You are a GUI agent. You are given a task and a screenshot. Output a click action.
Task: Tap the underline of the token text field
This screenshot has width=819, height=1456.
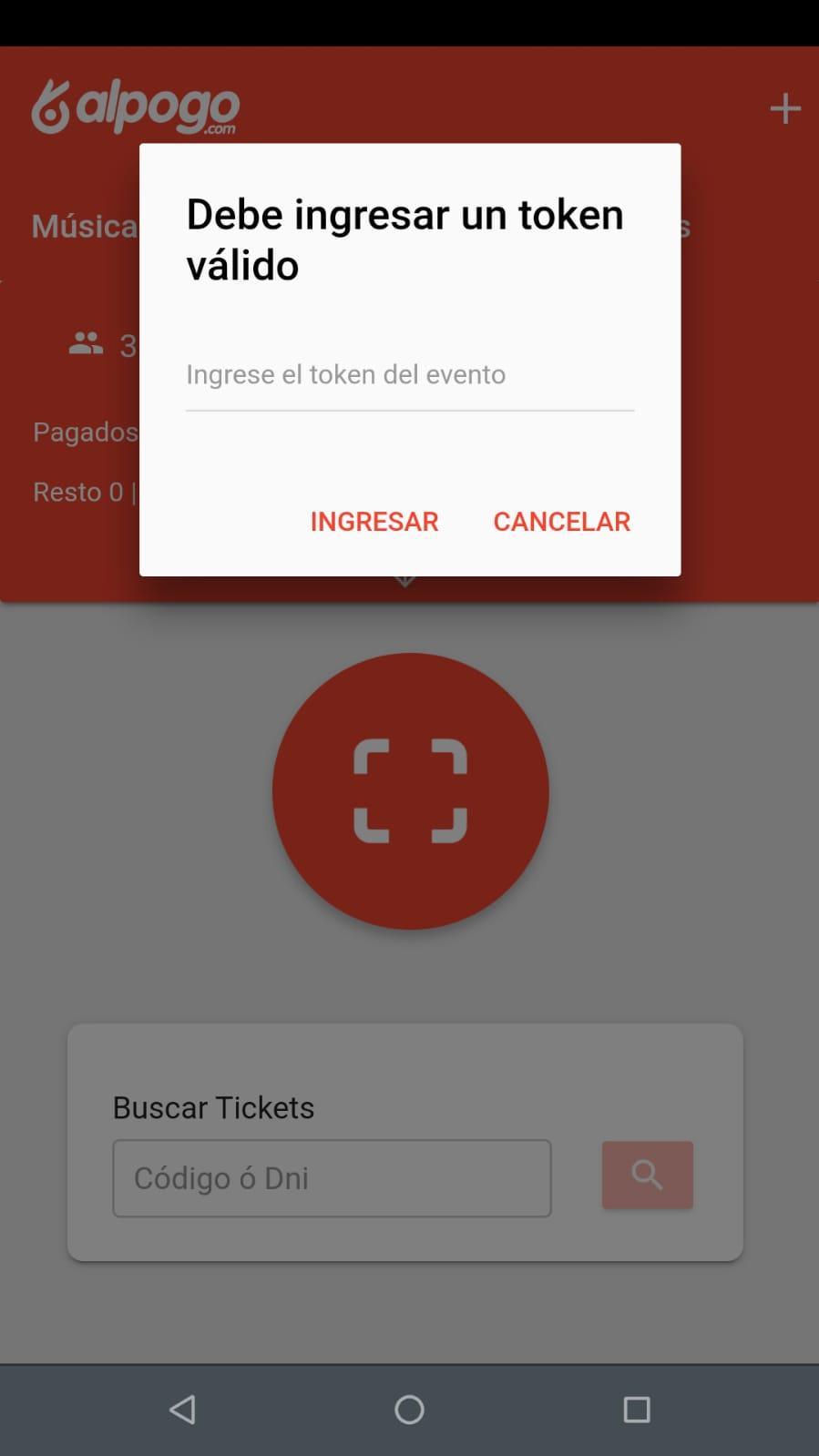pos(409,412)
